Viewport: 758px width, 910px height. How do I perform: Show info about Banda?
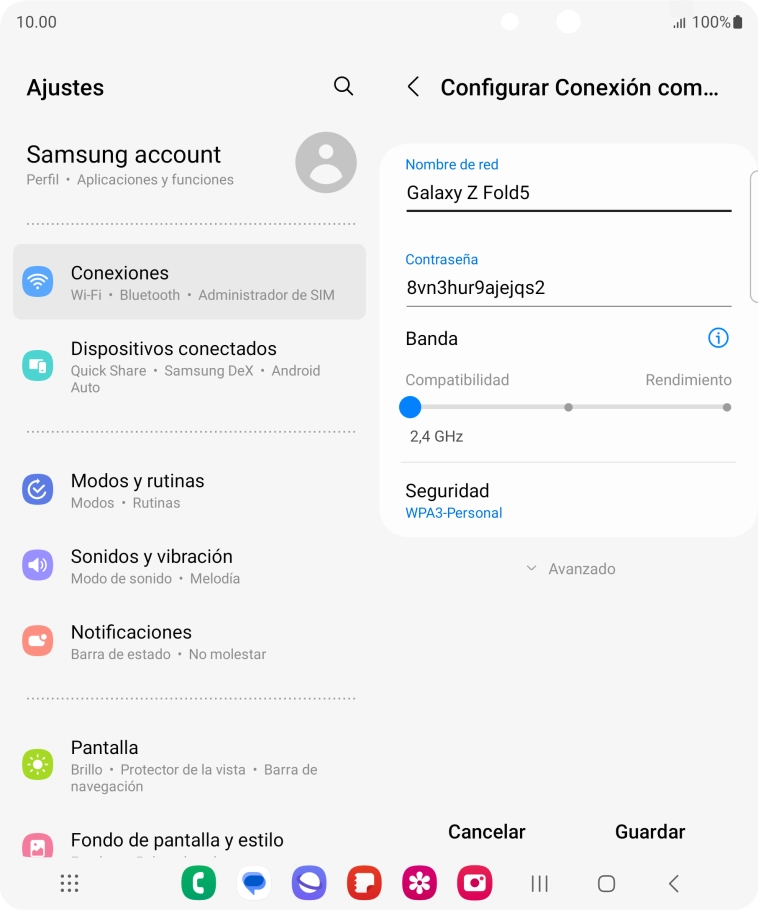coord(718,338)
